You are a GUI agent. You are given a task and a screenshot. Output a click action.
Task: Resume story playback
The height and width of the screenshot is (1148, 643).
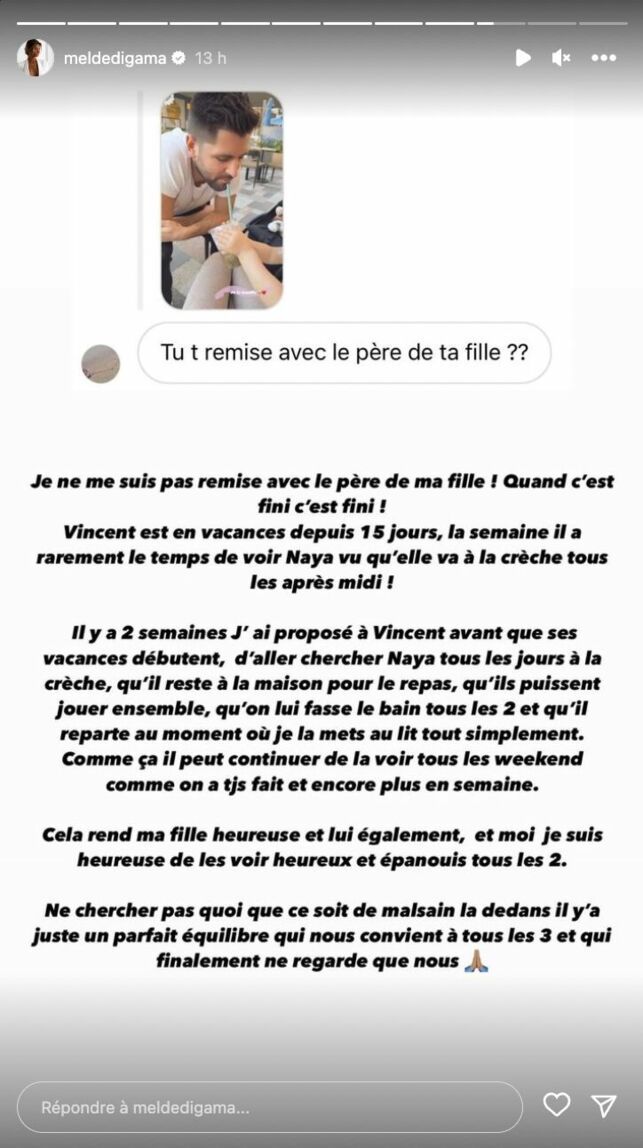click(523, 58)
